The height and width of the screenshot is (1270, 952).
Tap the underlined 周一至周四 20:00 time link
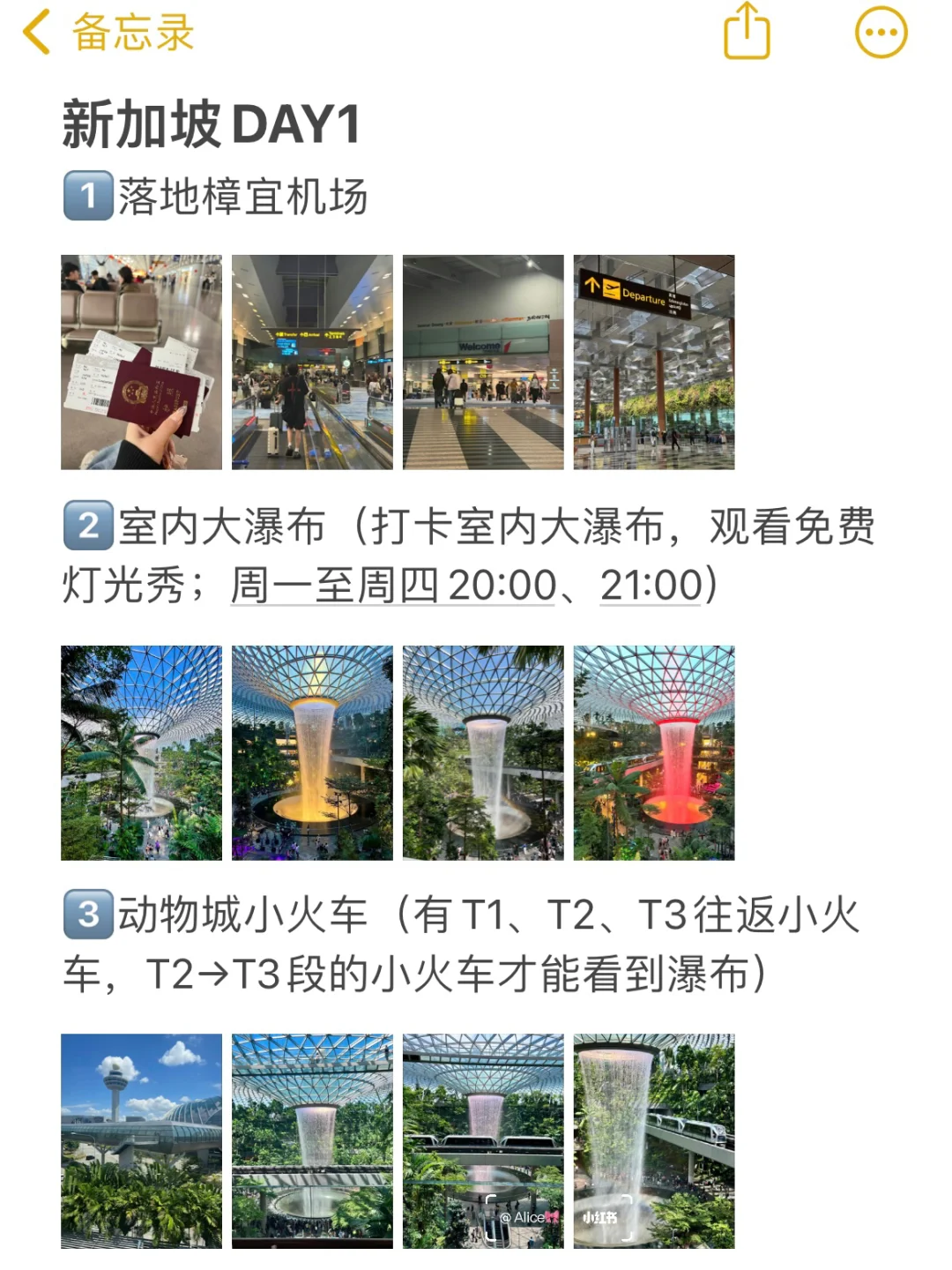(393, 585)
